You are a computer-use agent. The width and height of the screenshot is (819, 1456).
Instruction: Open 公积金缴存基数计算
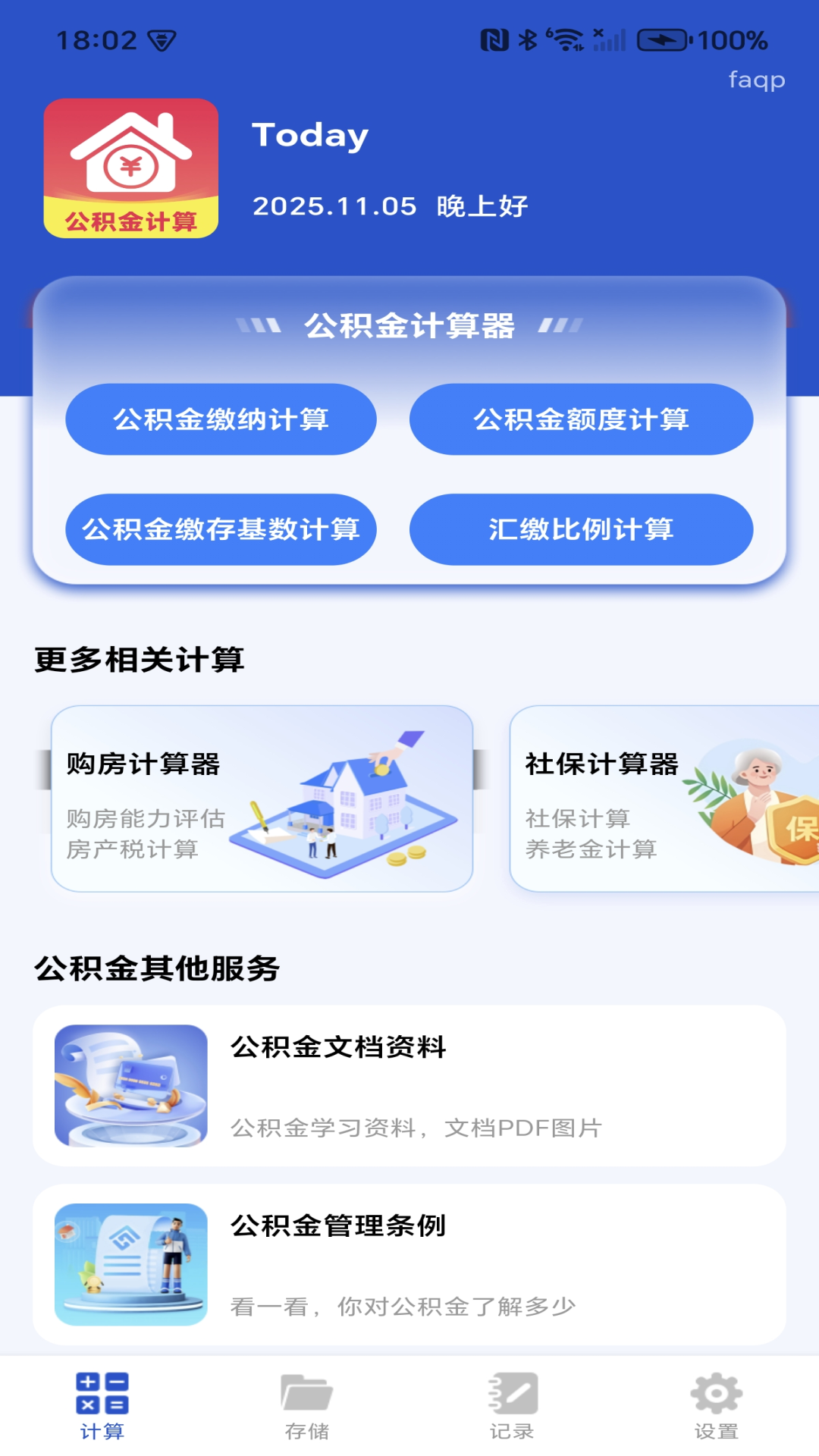[221, 529]
